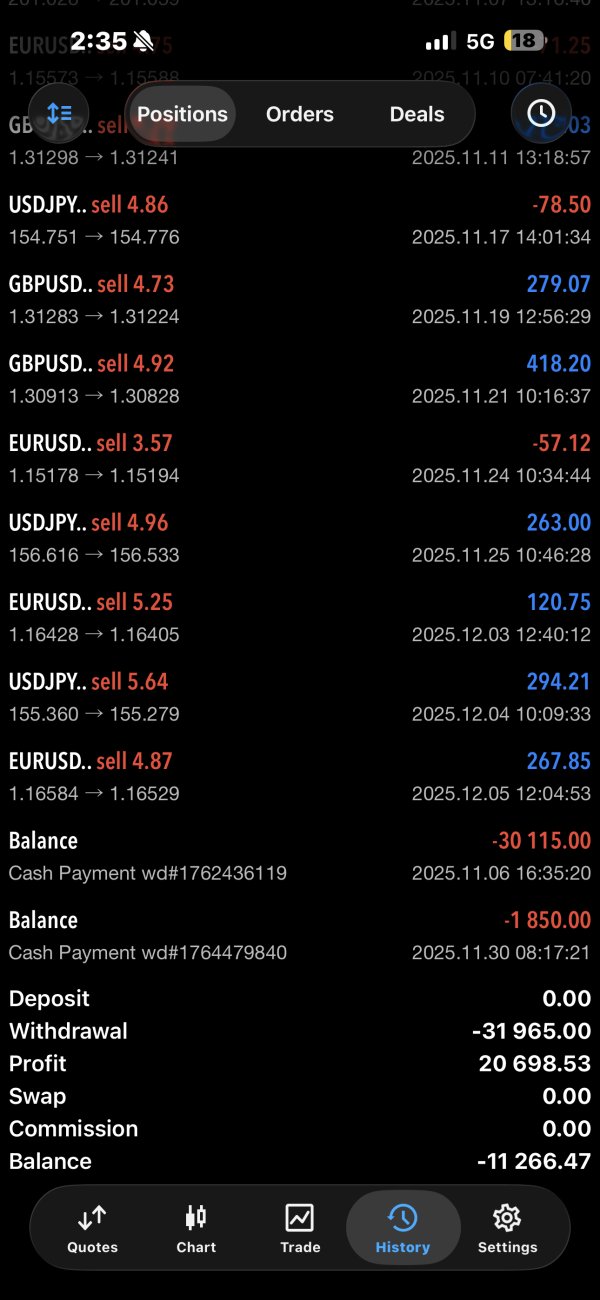600x1300 pixels.
Task: View the -1 850.00 cash payment entry
Action: pyautogui.click(x=300, y=935)
